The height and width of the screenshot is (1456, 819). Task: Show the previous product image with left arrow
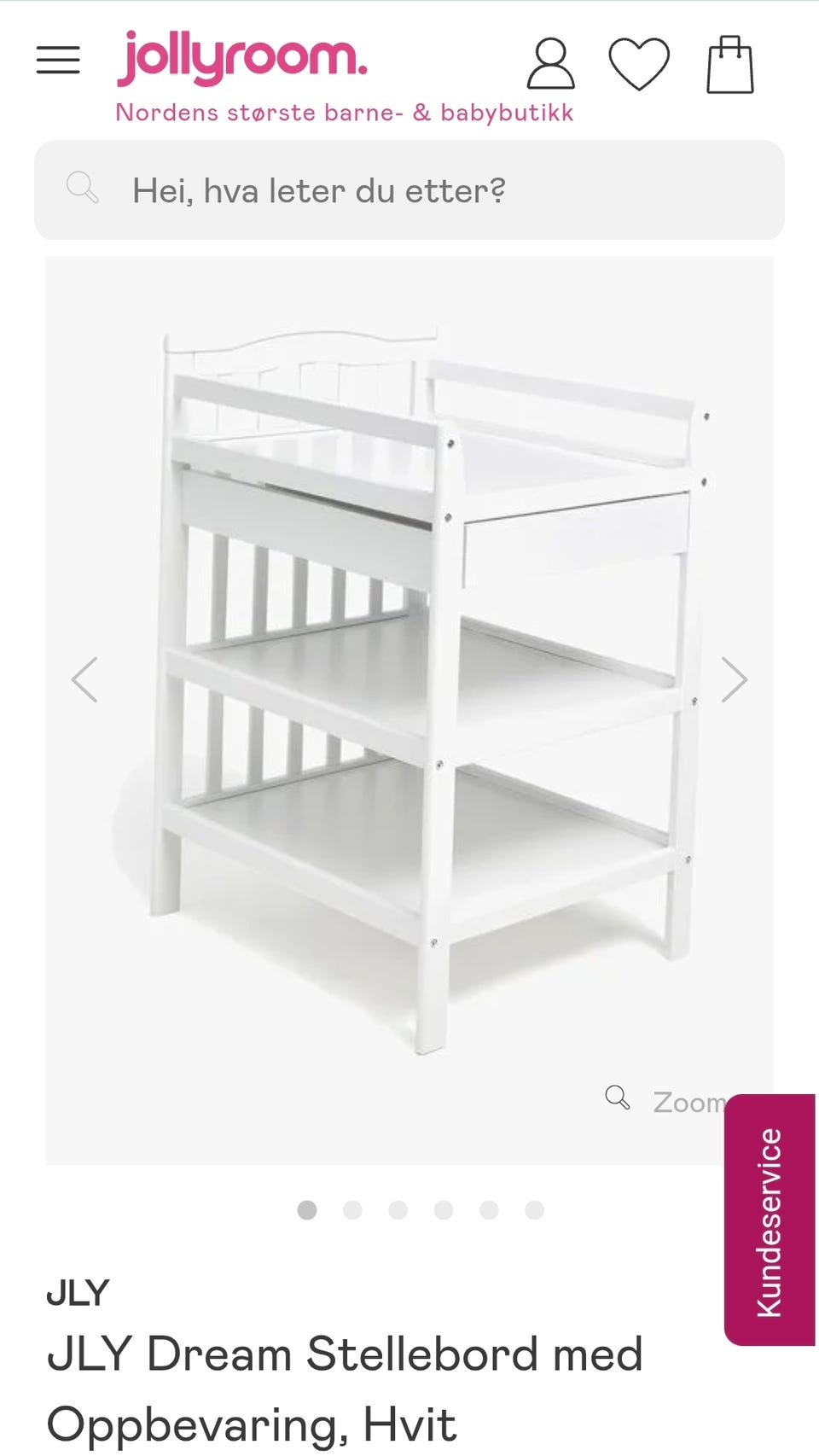(x=84, y=679)
